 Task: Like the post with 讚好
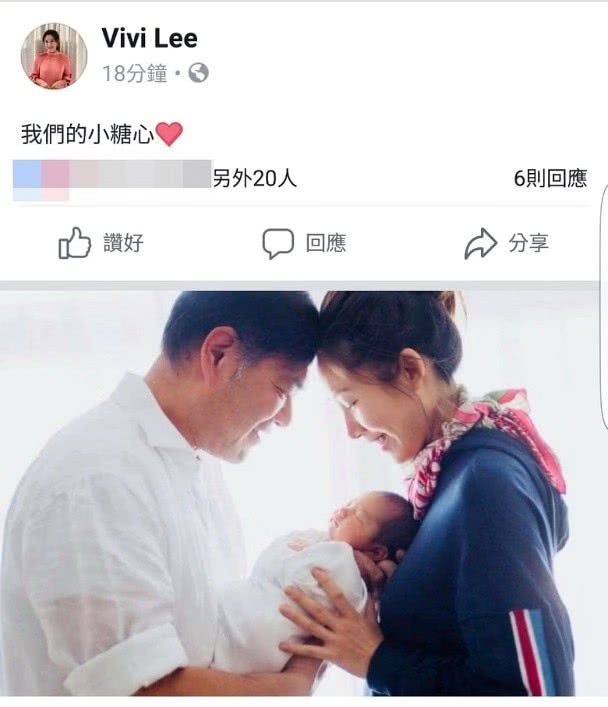pos(101,243)
